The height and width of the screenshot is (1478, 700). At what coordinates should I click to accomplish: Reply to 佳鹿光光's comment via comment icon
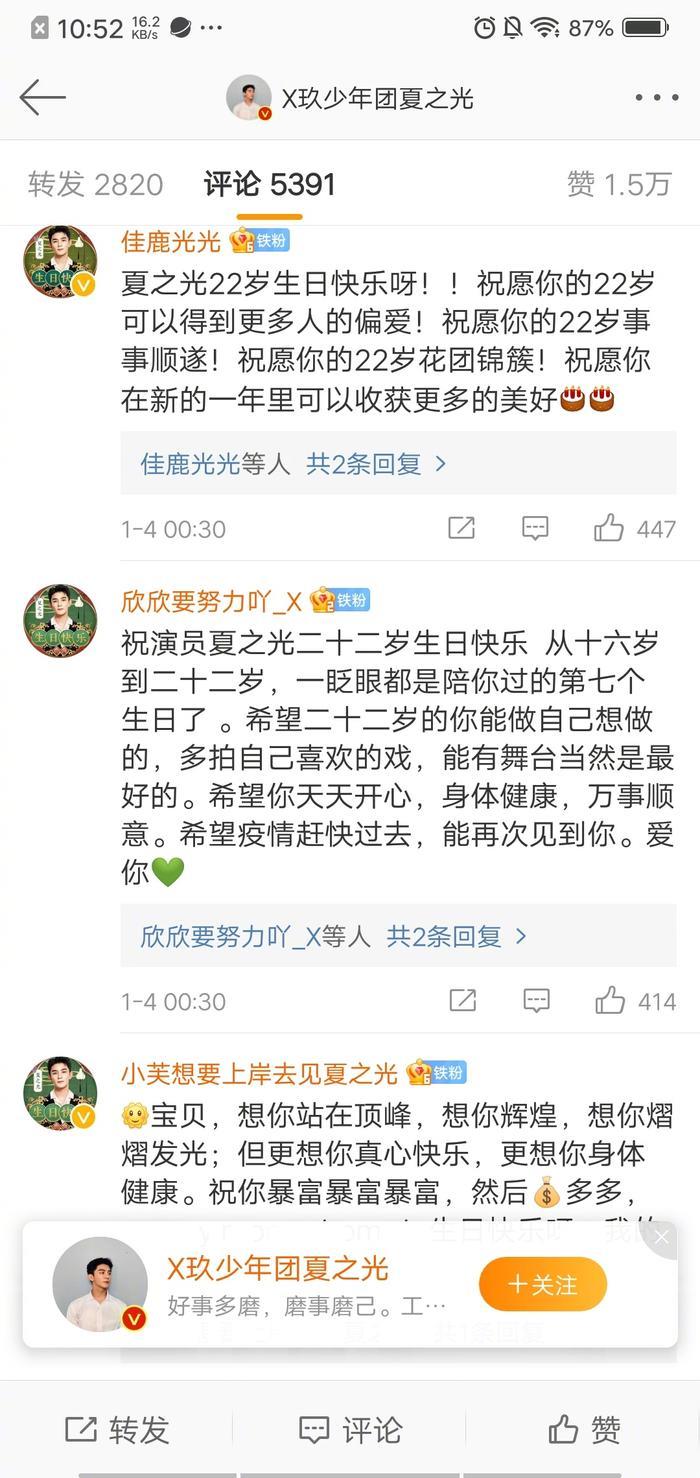(535, 528)
